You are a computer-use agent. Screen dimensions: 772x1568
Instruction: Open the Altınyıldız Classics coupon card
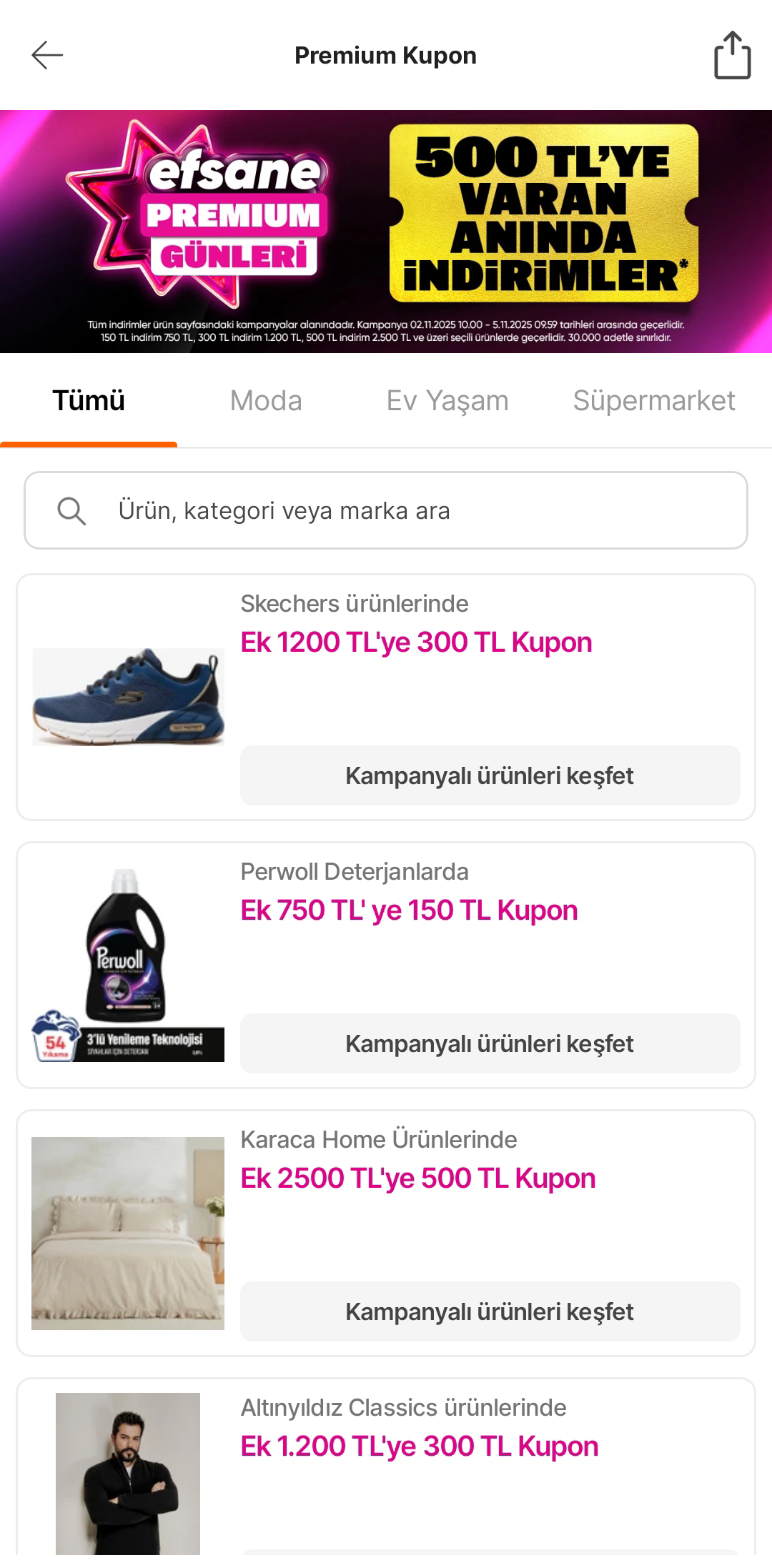click(x=419, y=1447)
